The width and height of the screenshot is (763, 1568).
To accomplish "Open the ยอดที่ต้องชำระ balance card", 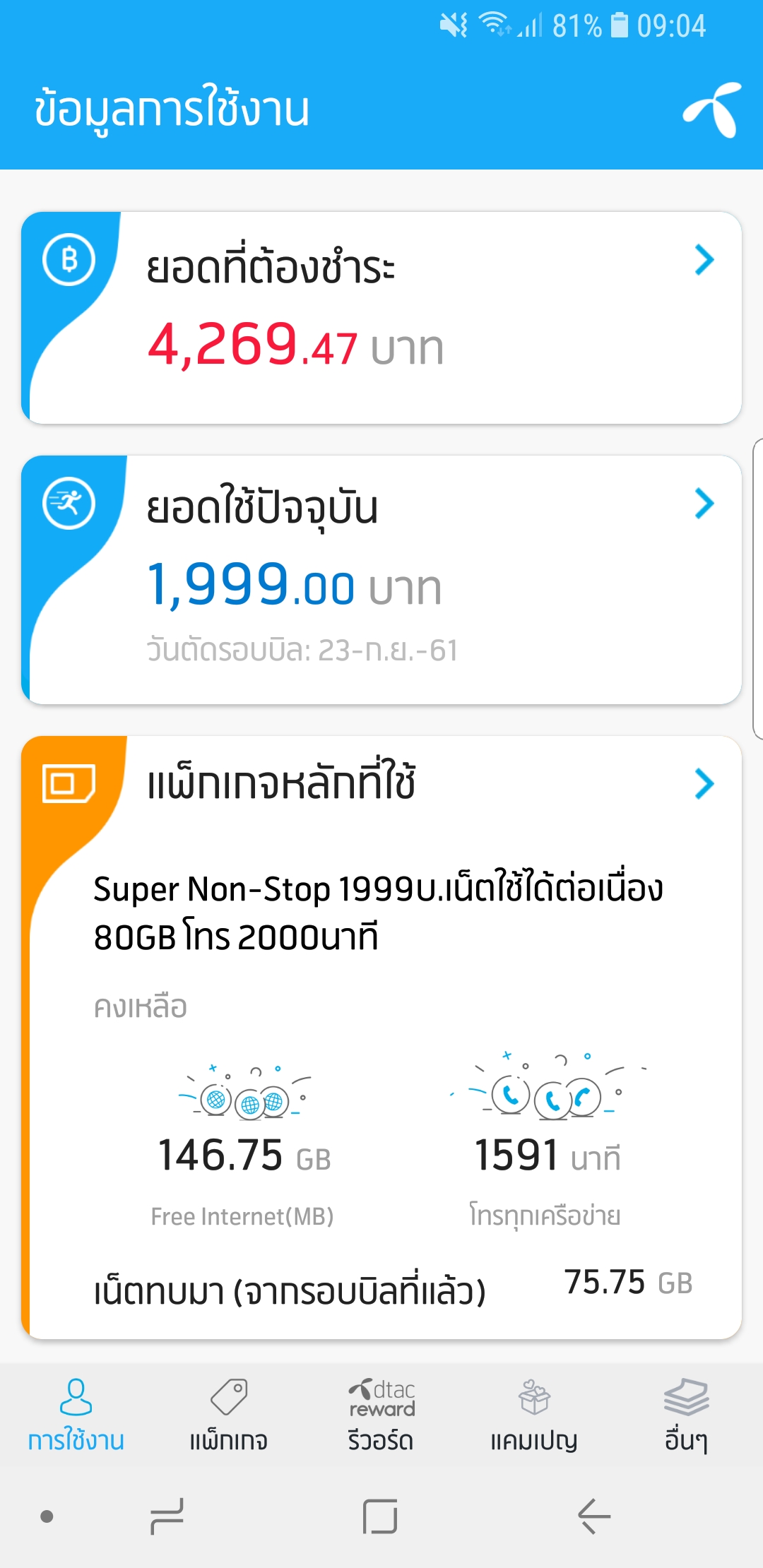I will 381,318.
